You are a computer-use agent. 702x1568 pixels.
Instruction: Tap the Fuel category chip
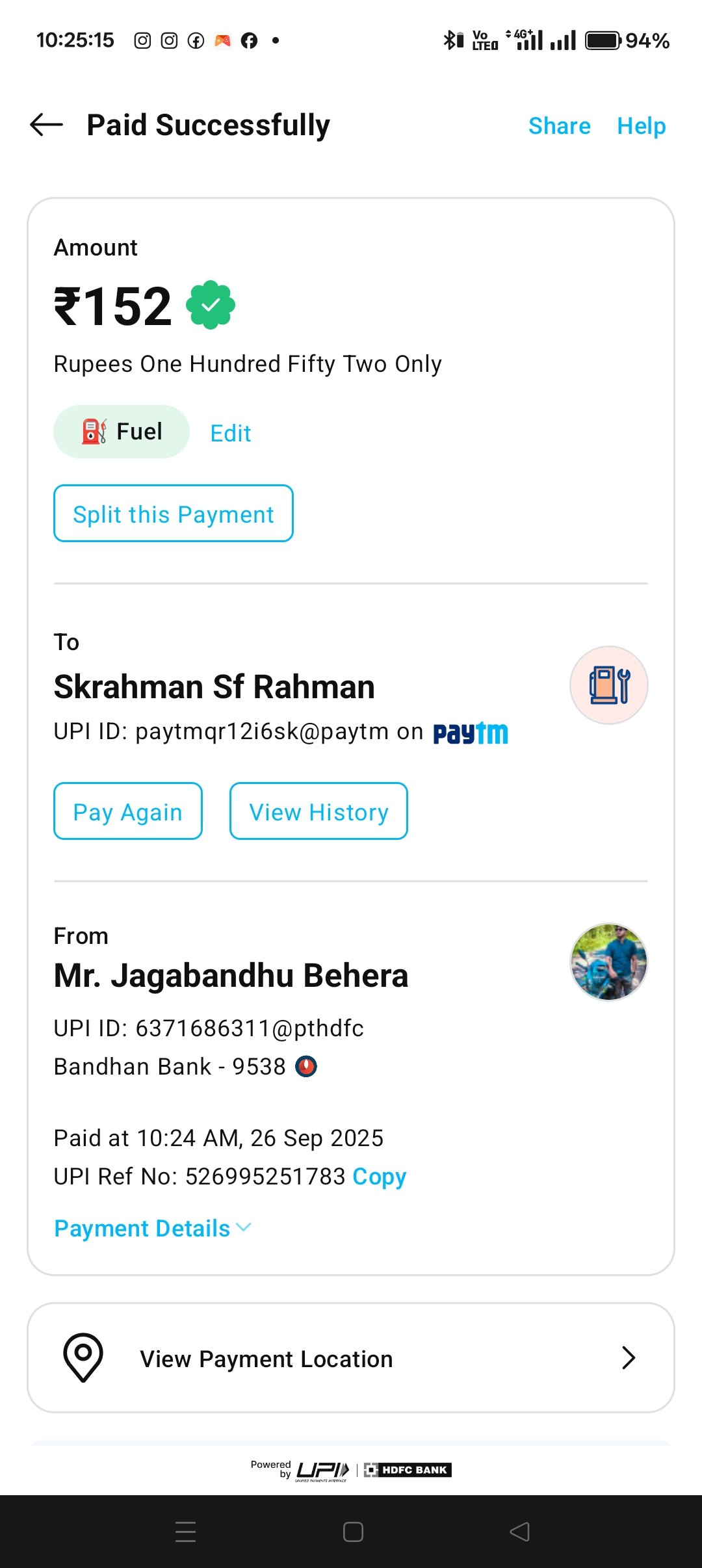point(122,432)
